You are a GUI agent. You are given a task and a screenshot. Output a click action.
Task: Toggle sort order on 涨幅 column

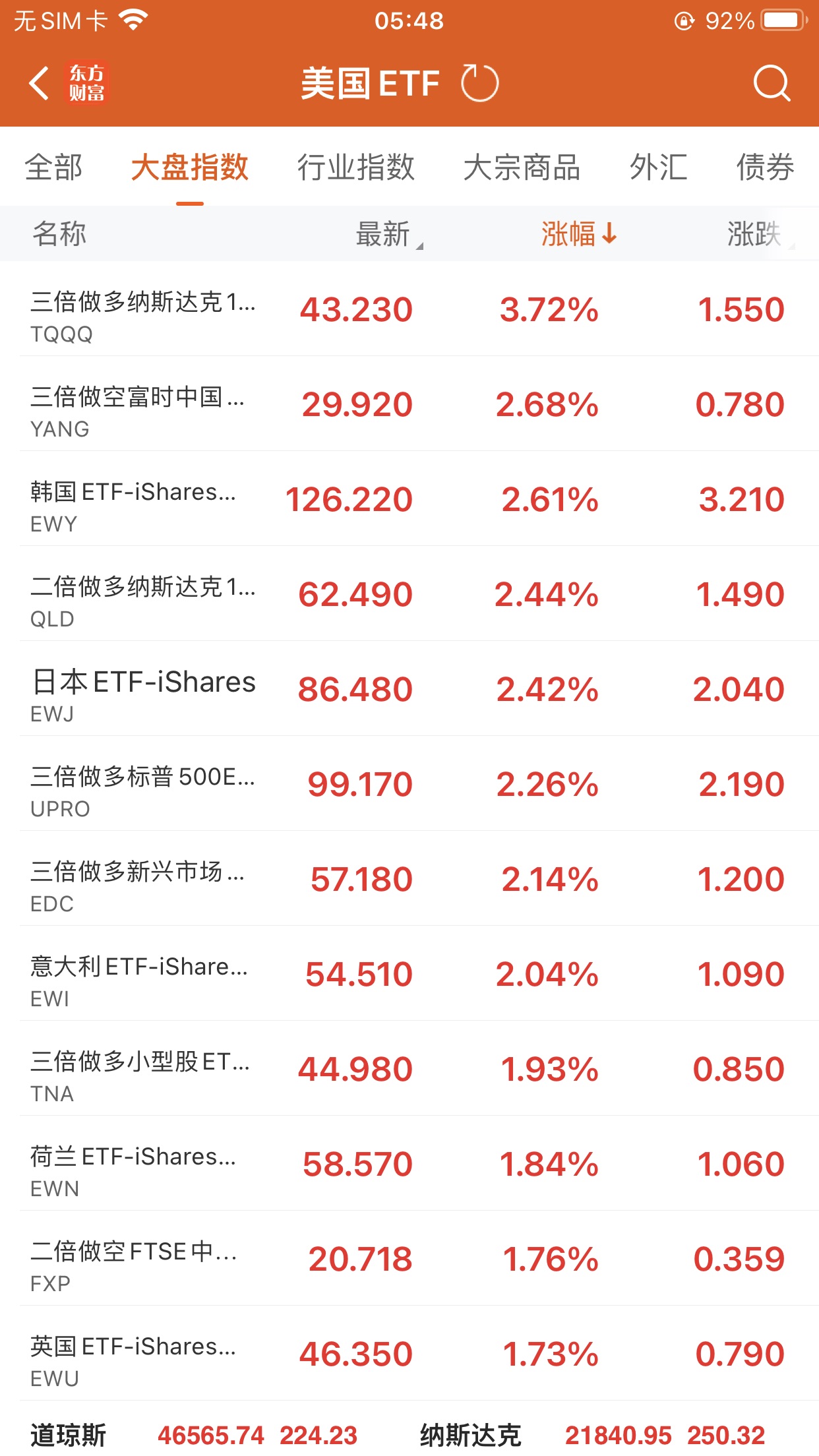[578, 234]
